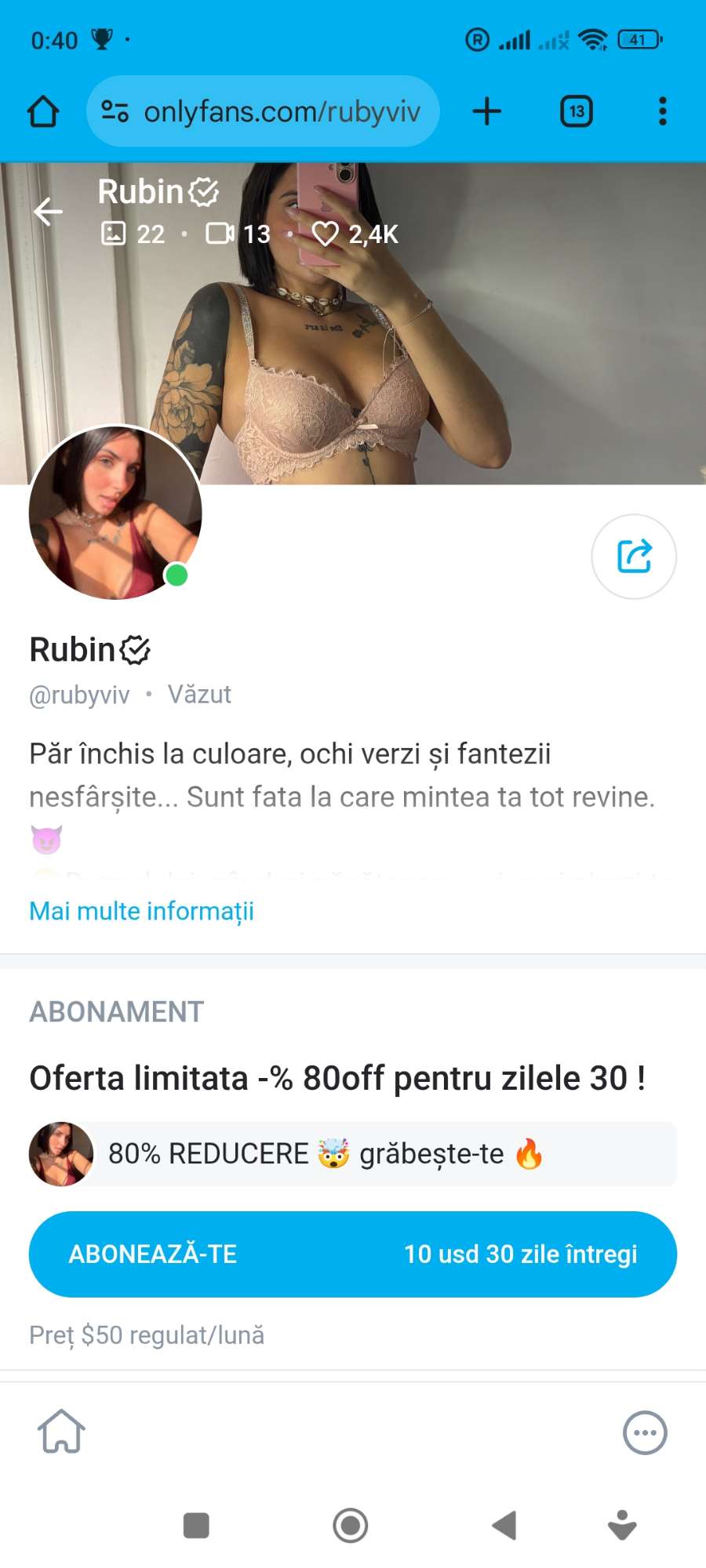Open the tab switcher showing 13

pos(577,111)
